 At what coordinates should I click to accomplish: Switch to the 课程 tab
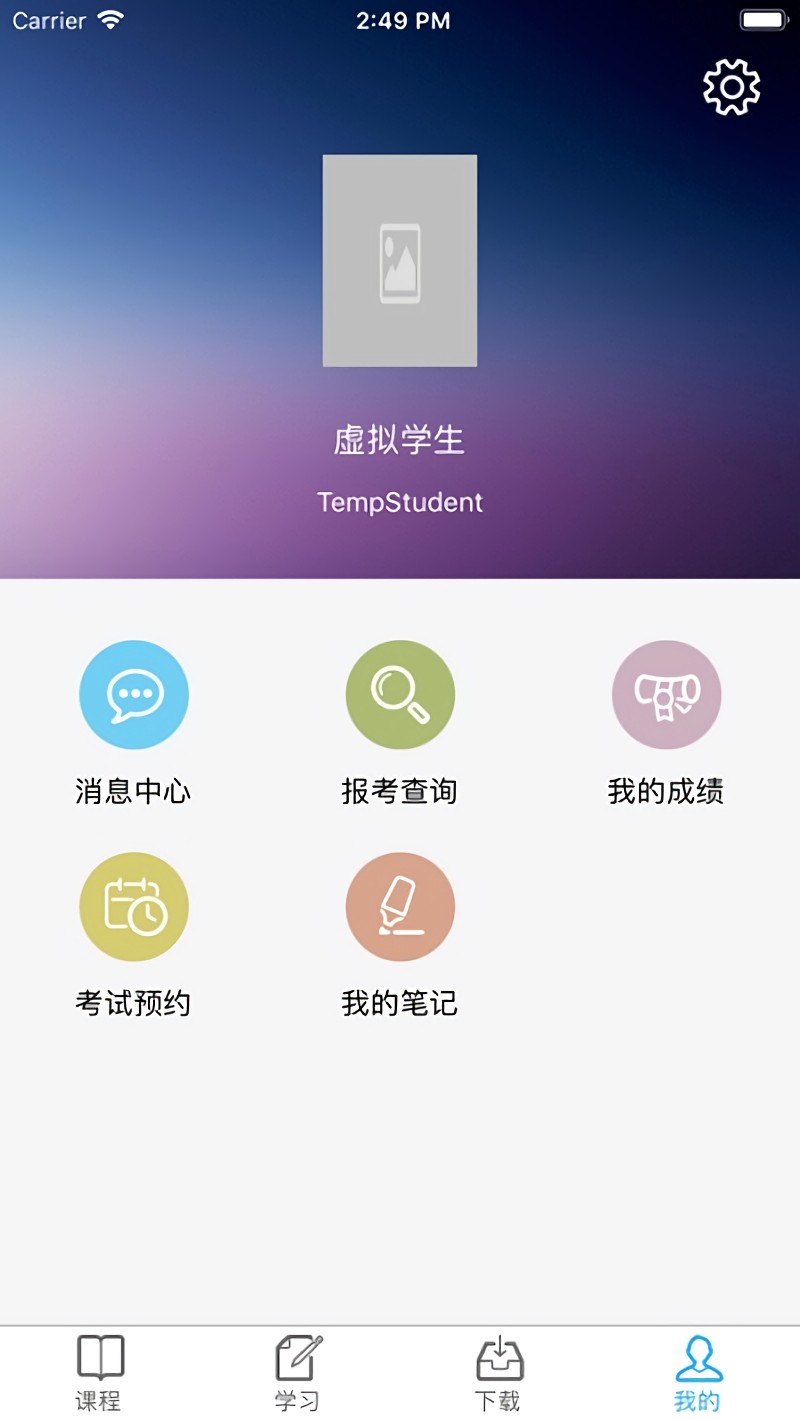(99, 1372)
